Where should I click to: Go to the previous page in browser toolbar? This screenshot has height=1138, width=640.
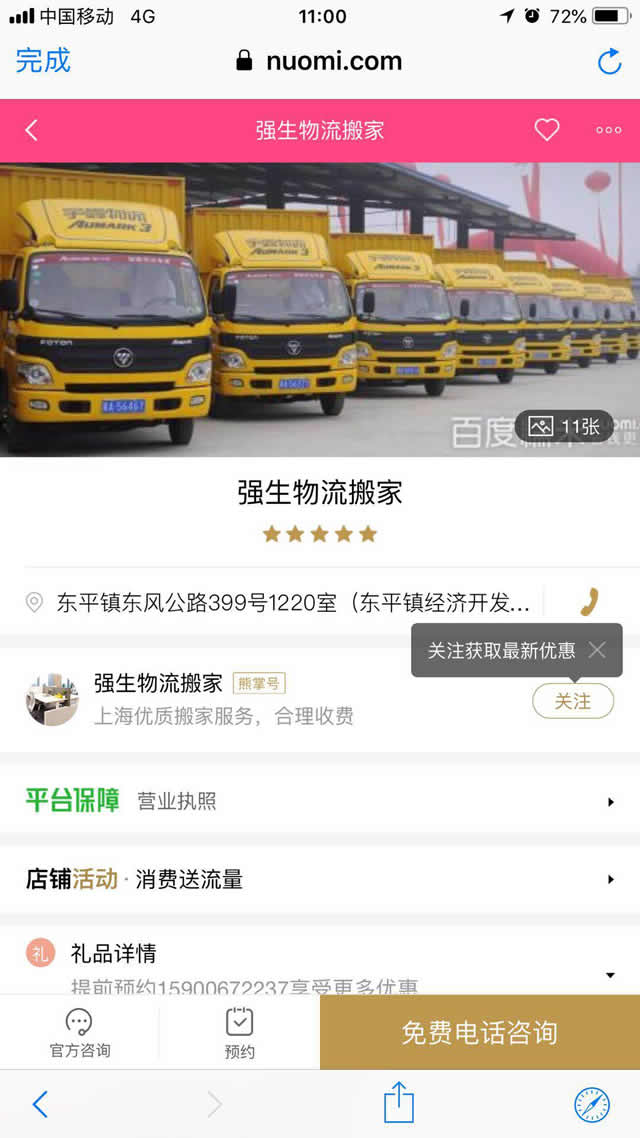click(x=40, y=1104)
